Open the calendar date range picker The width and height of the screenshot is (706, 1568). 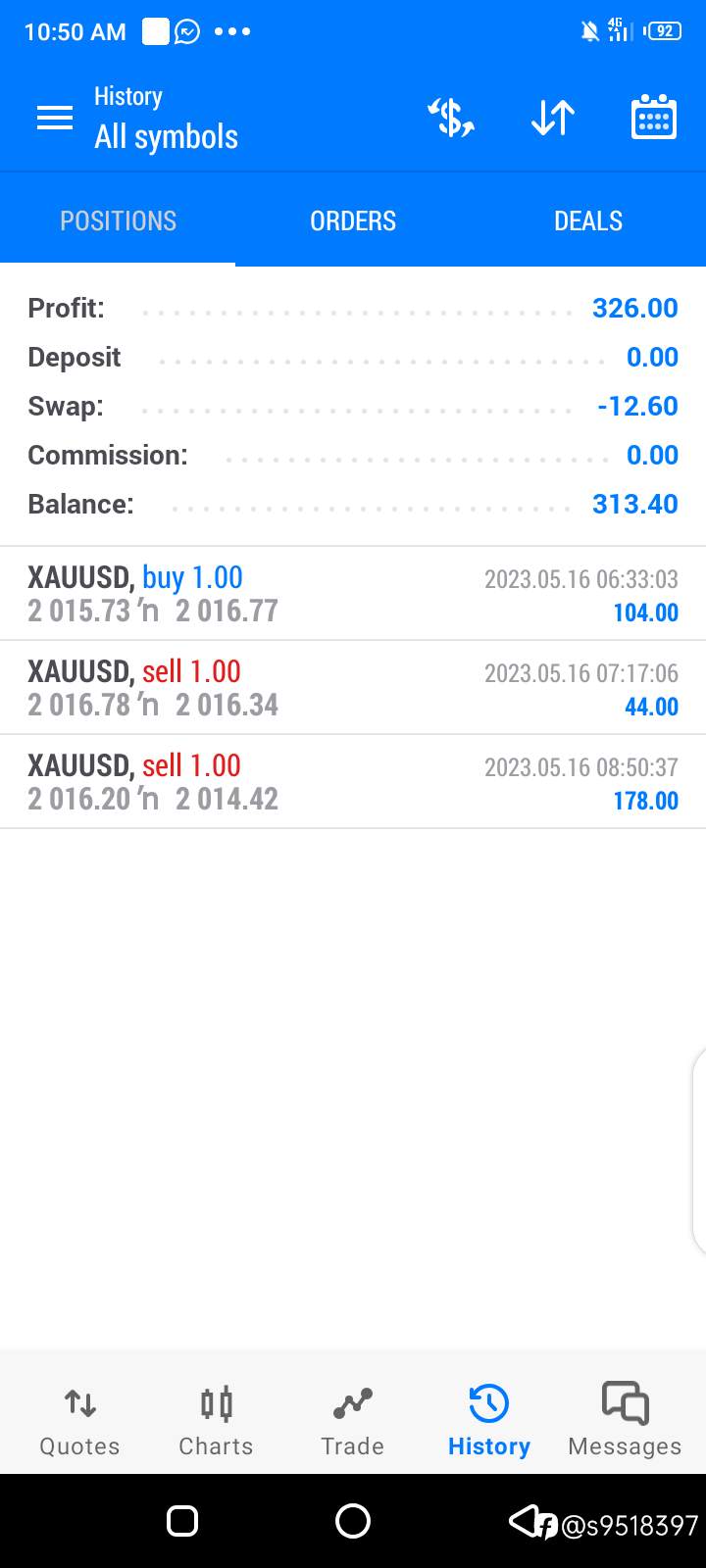(x=654, y=118)
